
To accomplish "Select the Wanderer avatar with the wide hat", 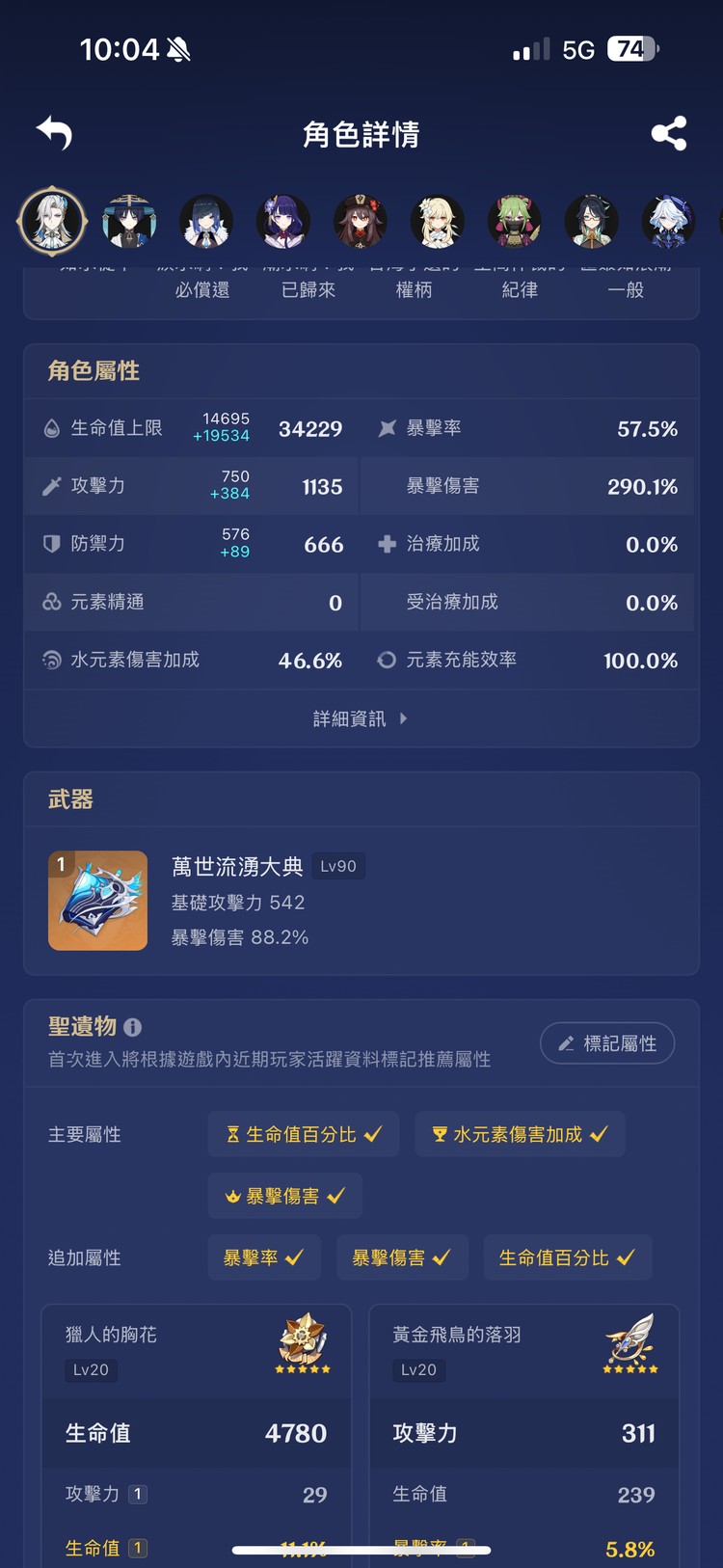I will 129,221.
